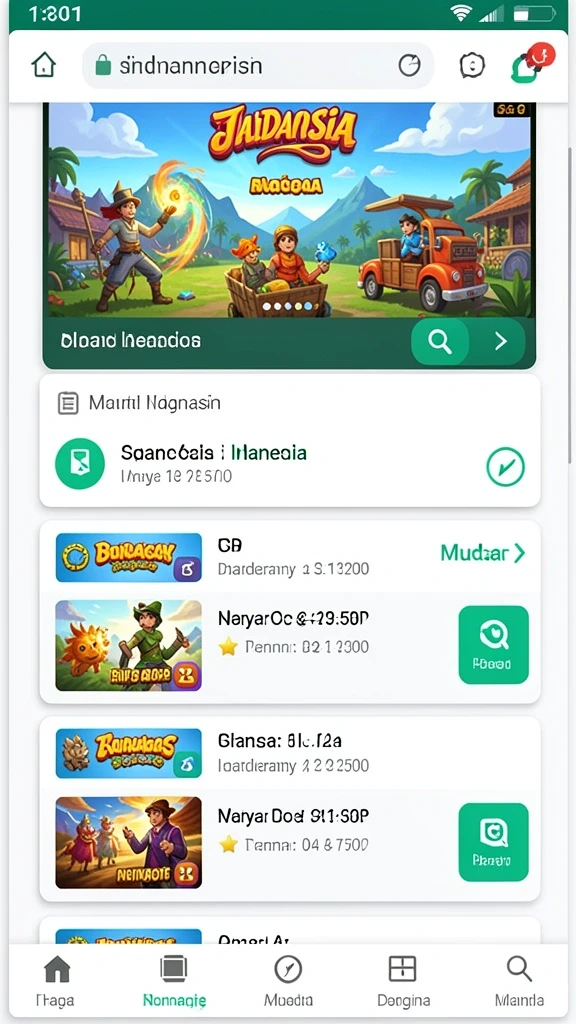576x1024 pixels.
Task: Tap the home icon beside the address bar
Action: click(44, 65)
